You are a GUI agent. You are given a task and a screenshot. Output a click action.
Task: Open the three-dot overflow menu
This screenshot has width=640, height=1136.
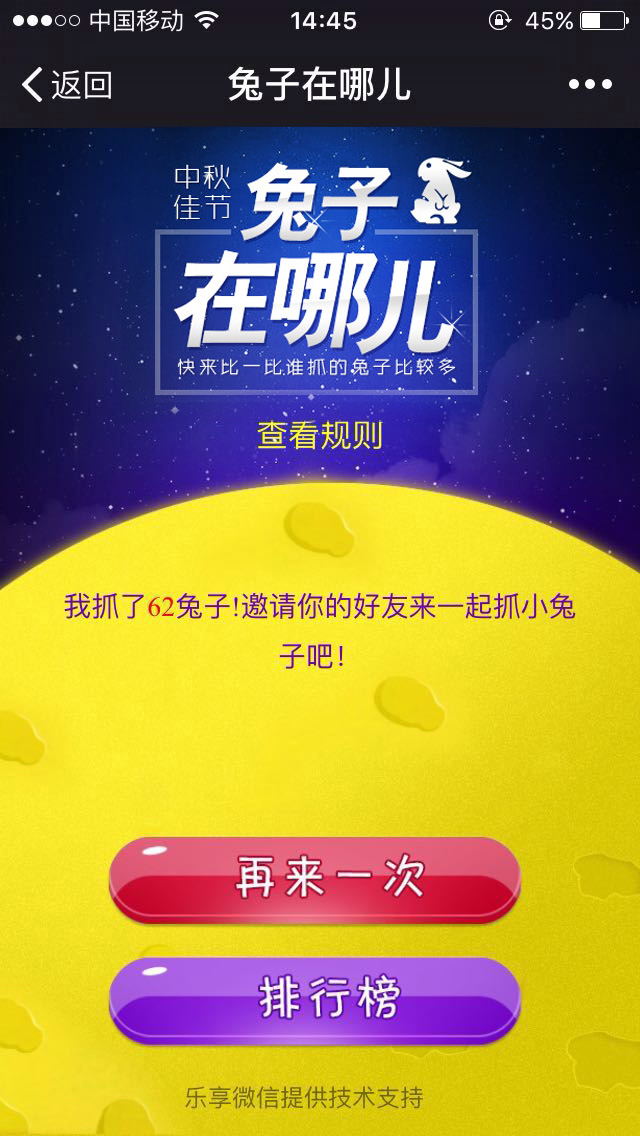pos(590,85)
